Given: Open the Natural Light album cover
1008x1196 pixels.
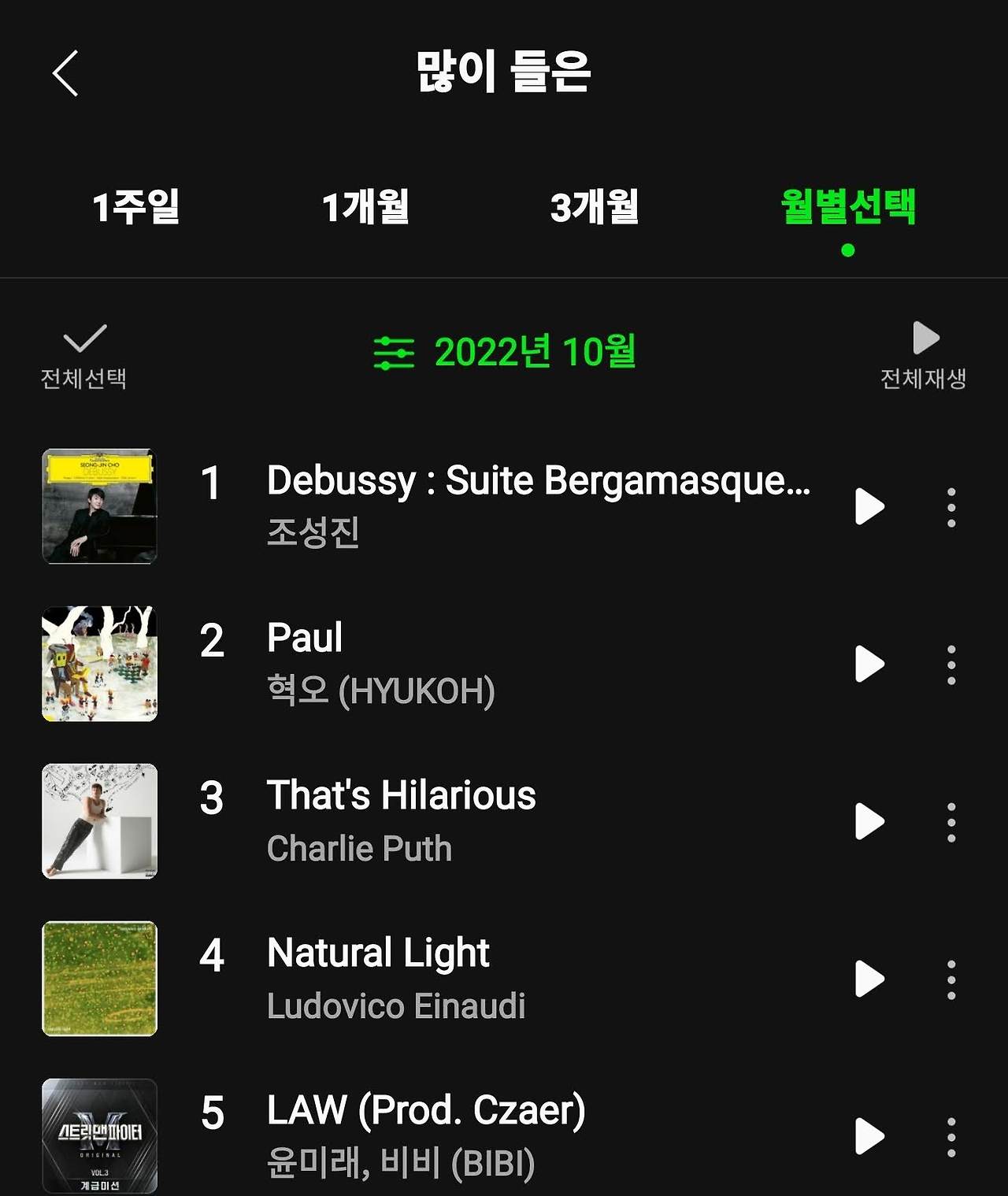Looking at the screenshot, I should pos(99,979).
